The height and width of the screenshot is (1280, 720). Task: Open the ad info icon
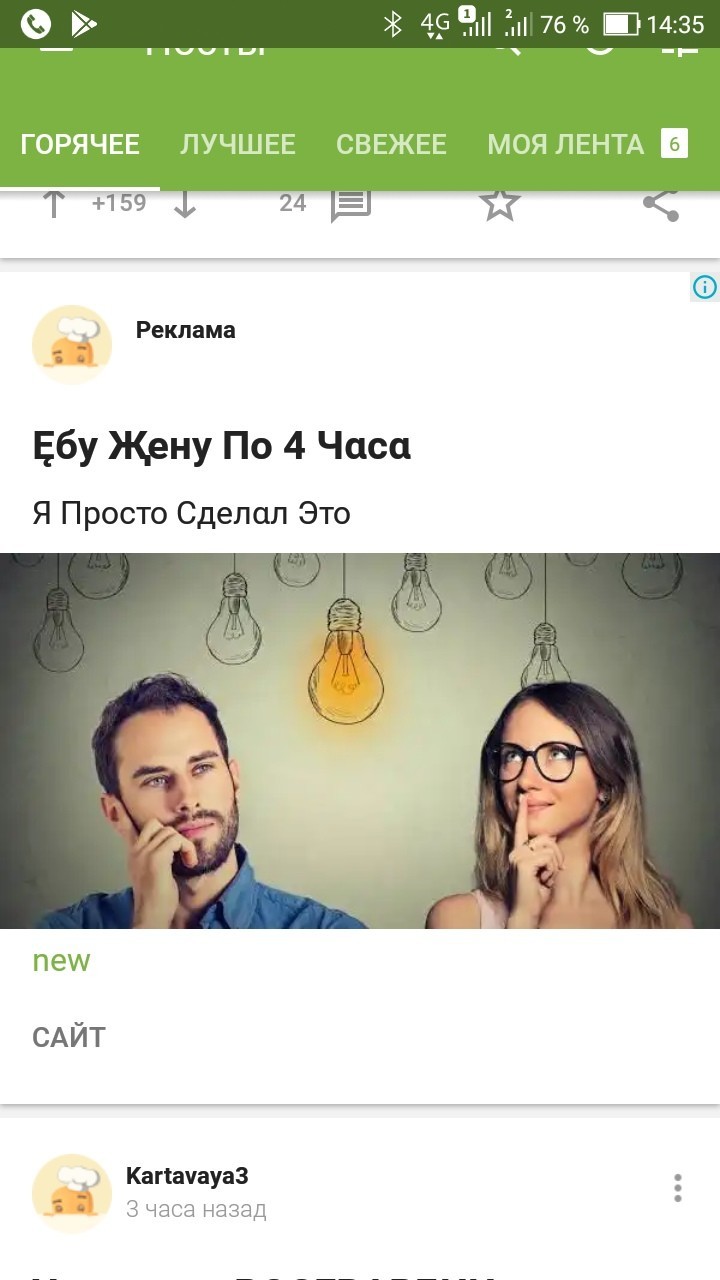pyautogui.click(x=704, y=288)
